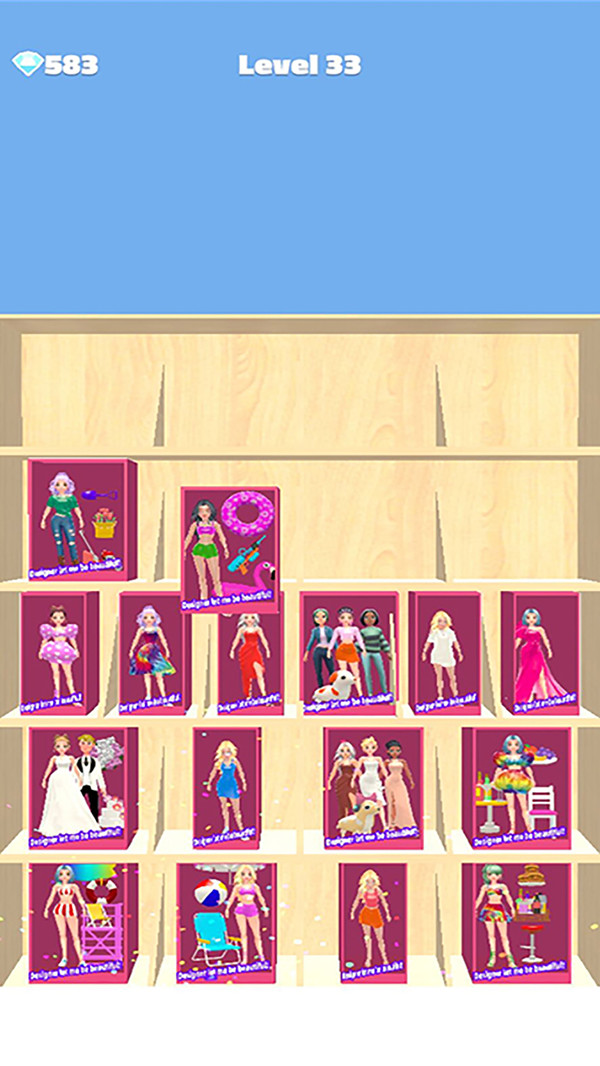The image size is (600, 1066).
Task: Select the beach-ball and deck-chair doll box
Action: coord(226,922)
